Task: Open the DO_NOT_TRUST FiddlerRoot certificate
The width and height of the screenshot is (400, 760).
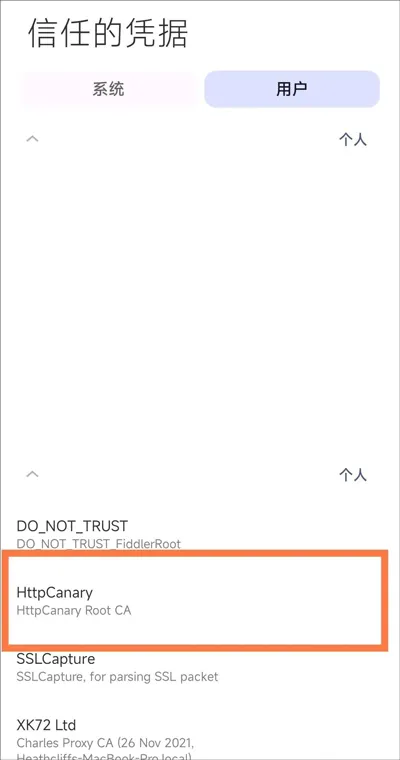Action: [x=200, y=534]
